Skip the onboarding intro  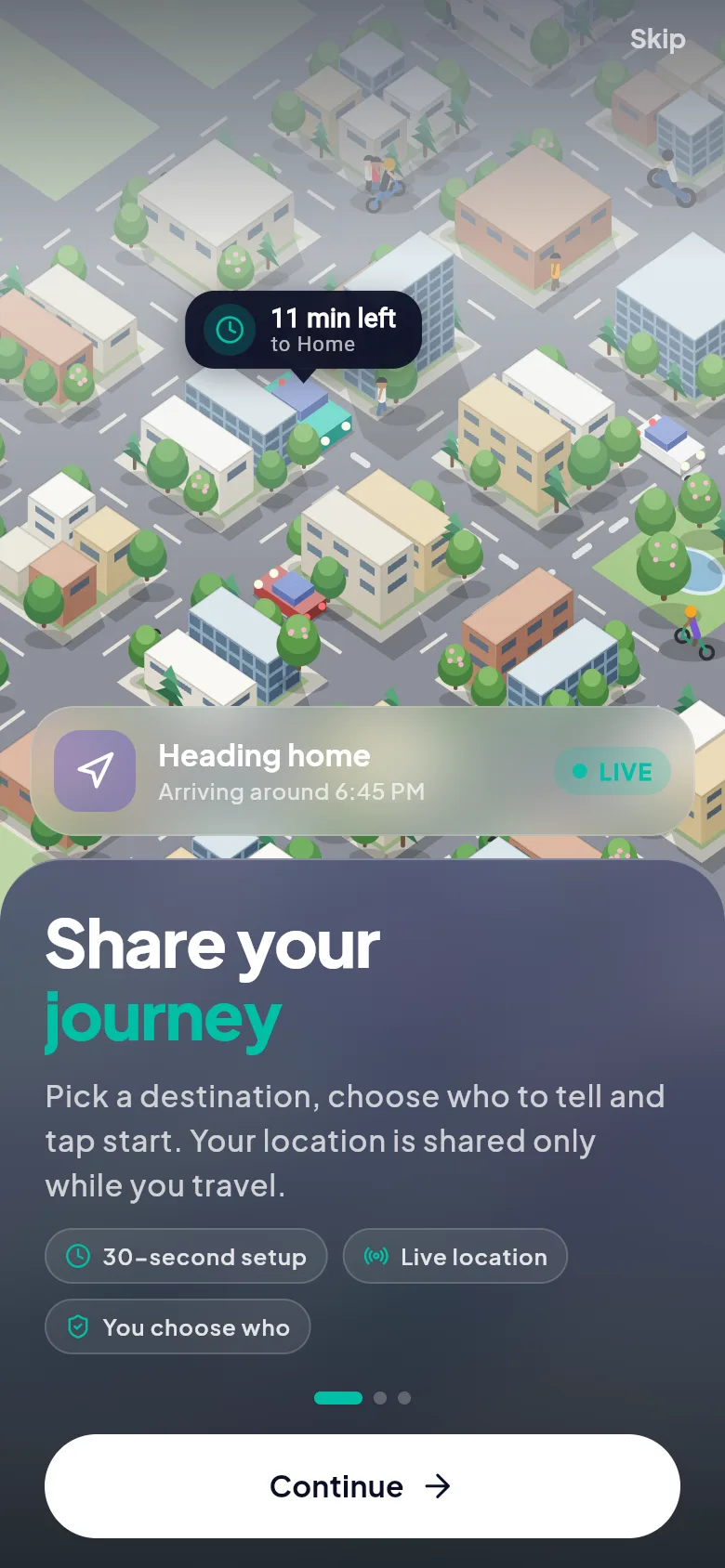pyautogui.click(x=657, y=39)
